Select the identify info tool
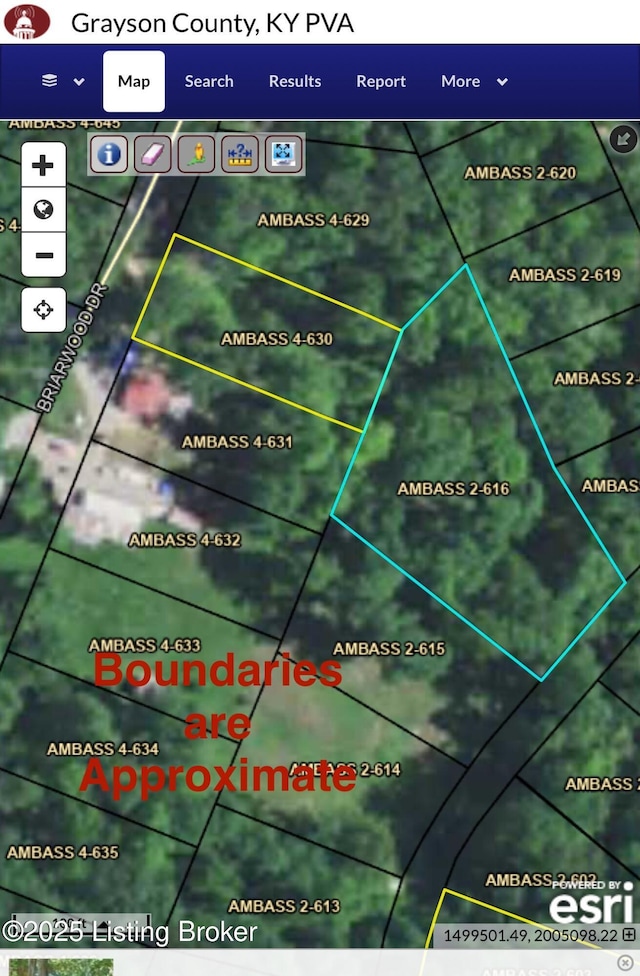 pos(109,154)
